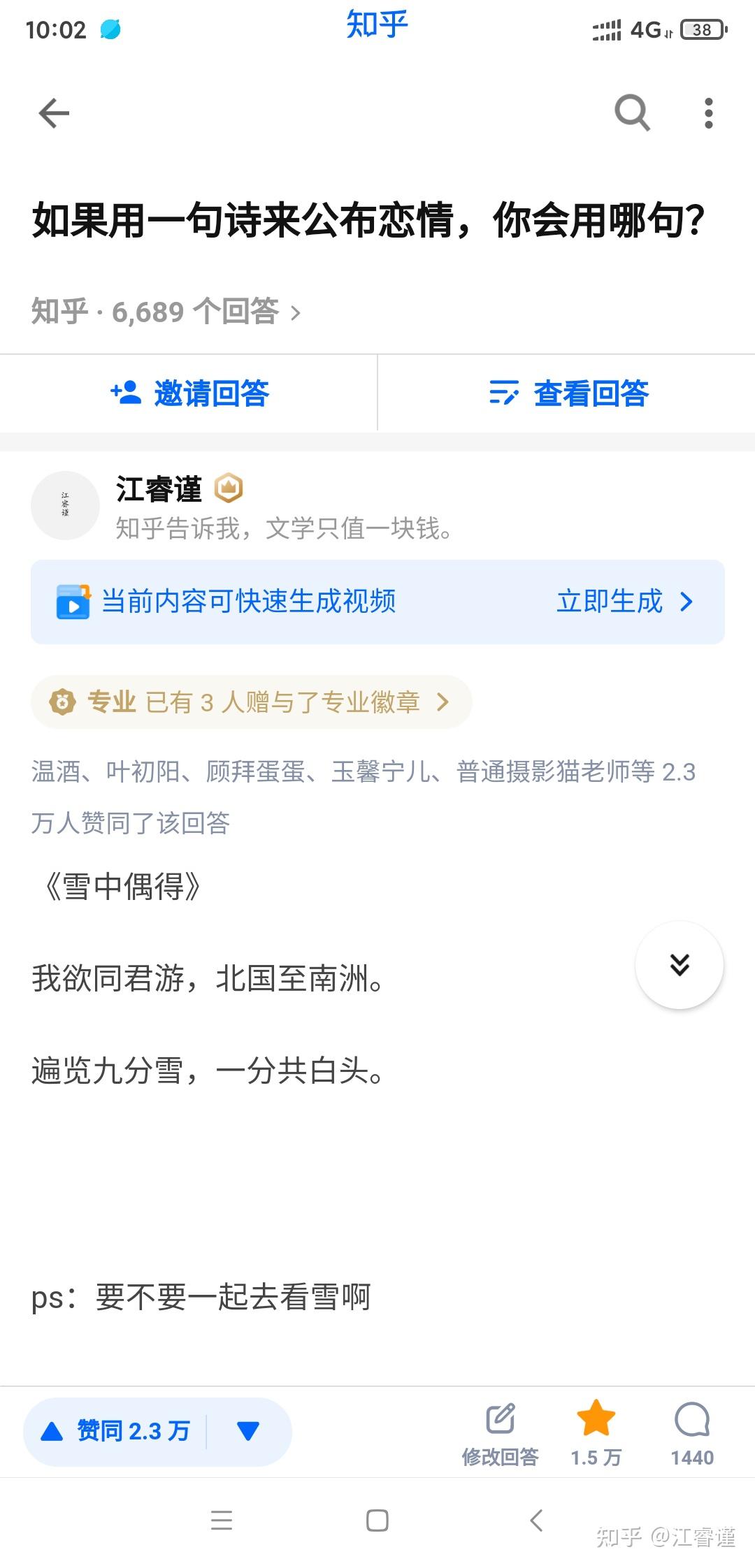Viewport: 755px width, 1568px height.
Task: Open the 1440 comments
Action: point(692,1434)
